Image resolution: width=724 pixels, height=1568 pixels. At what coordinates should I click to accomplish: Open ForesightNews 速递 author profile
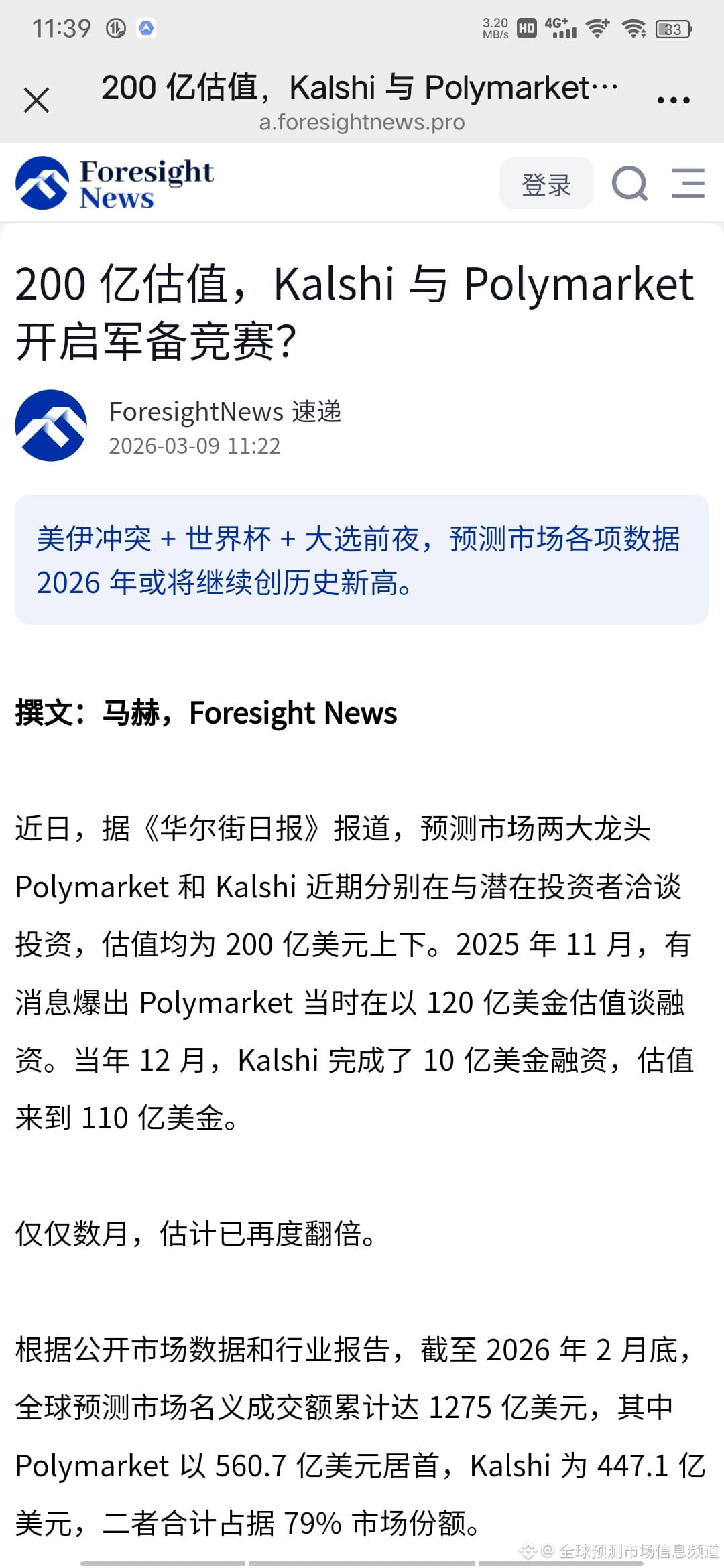click(225, 411)
